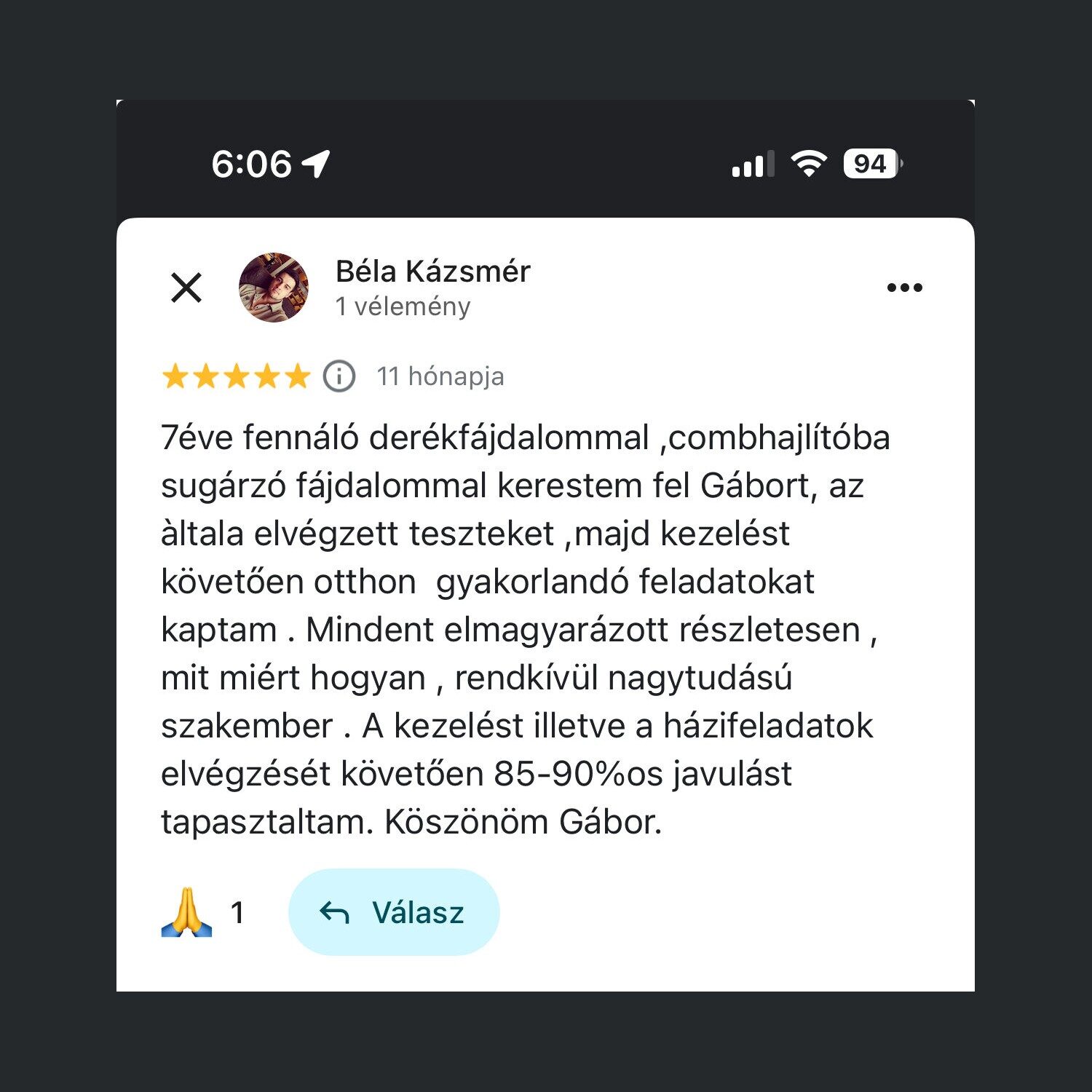Reply to the review with Válasz
The height and width of the screenshot is (1092, 1092).
click(394, 912)
